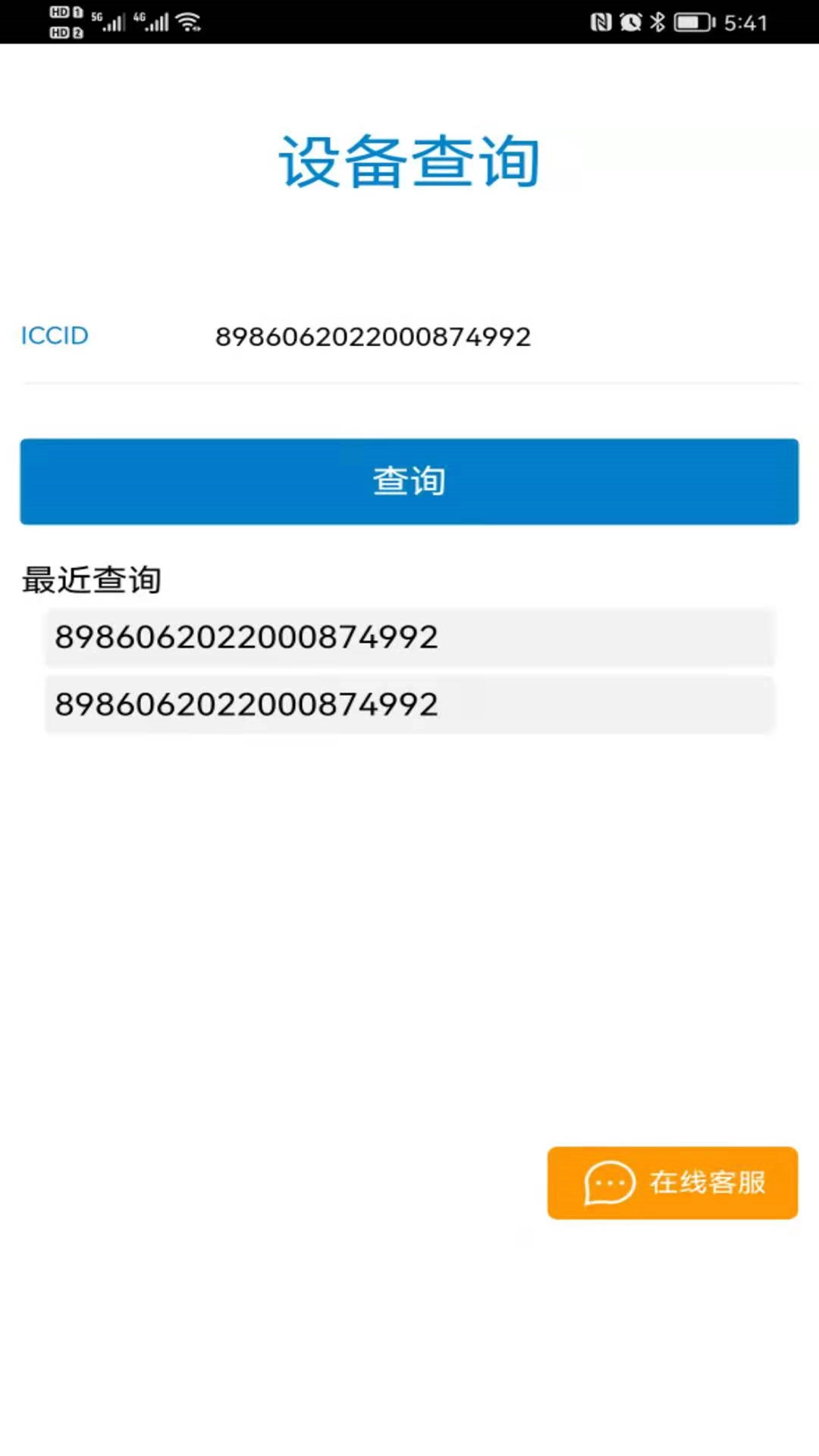
Task: Tap the Bluetooth icon in the status bar
Action: (657, 23)
